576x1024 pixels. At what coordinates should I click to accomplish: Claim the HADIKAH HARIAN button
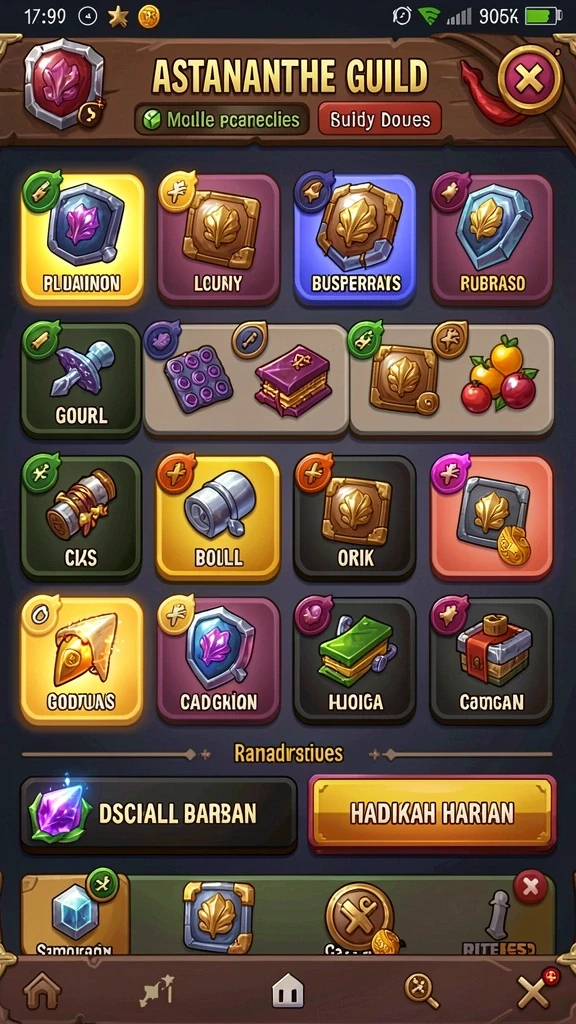[x=432, y=814]
